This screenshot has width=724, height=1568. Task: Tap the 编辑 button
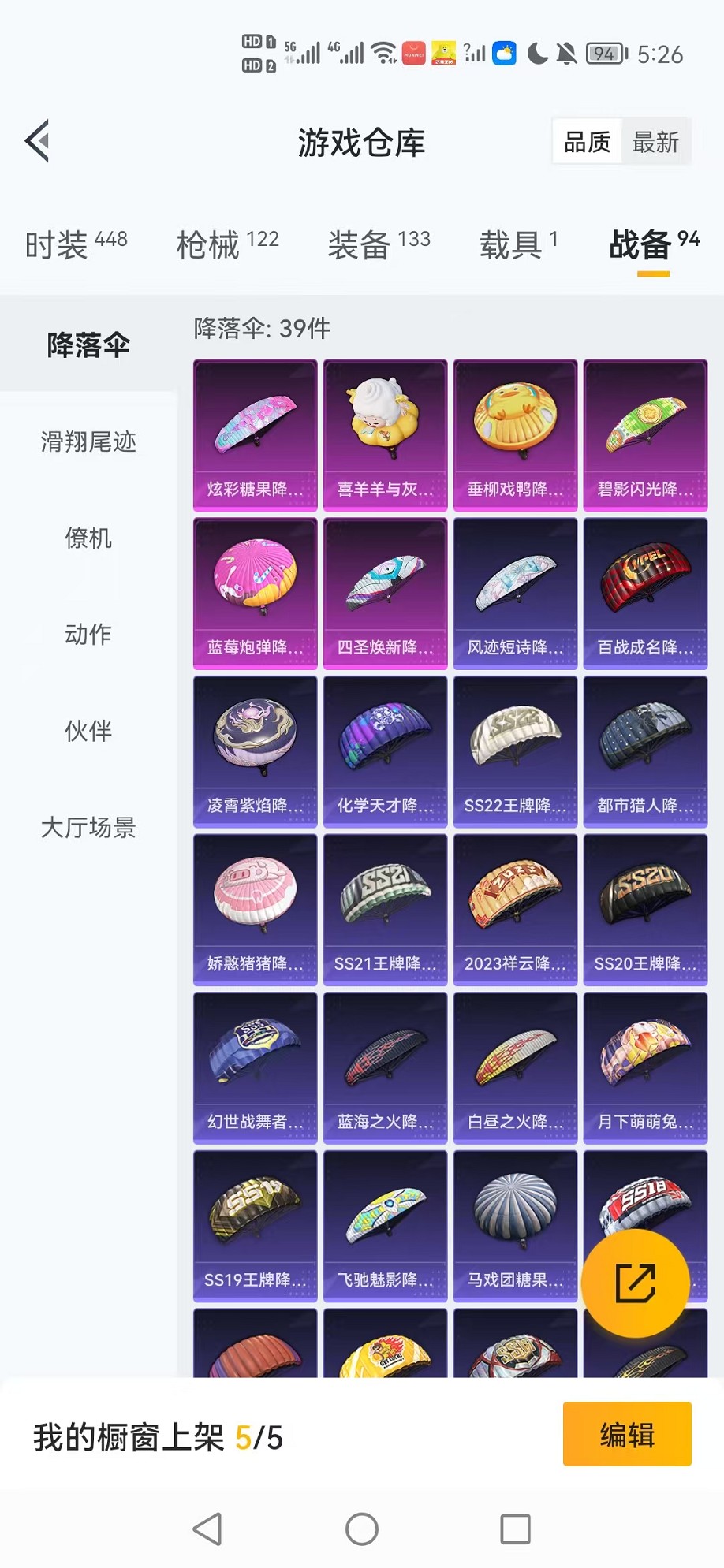pos(626,1434)
